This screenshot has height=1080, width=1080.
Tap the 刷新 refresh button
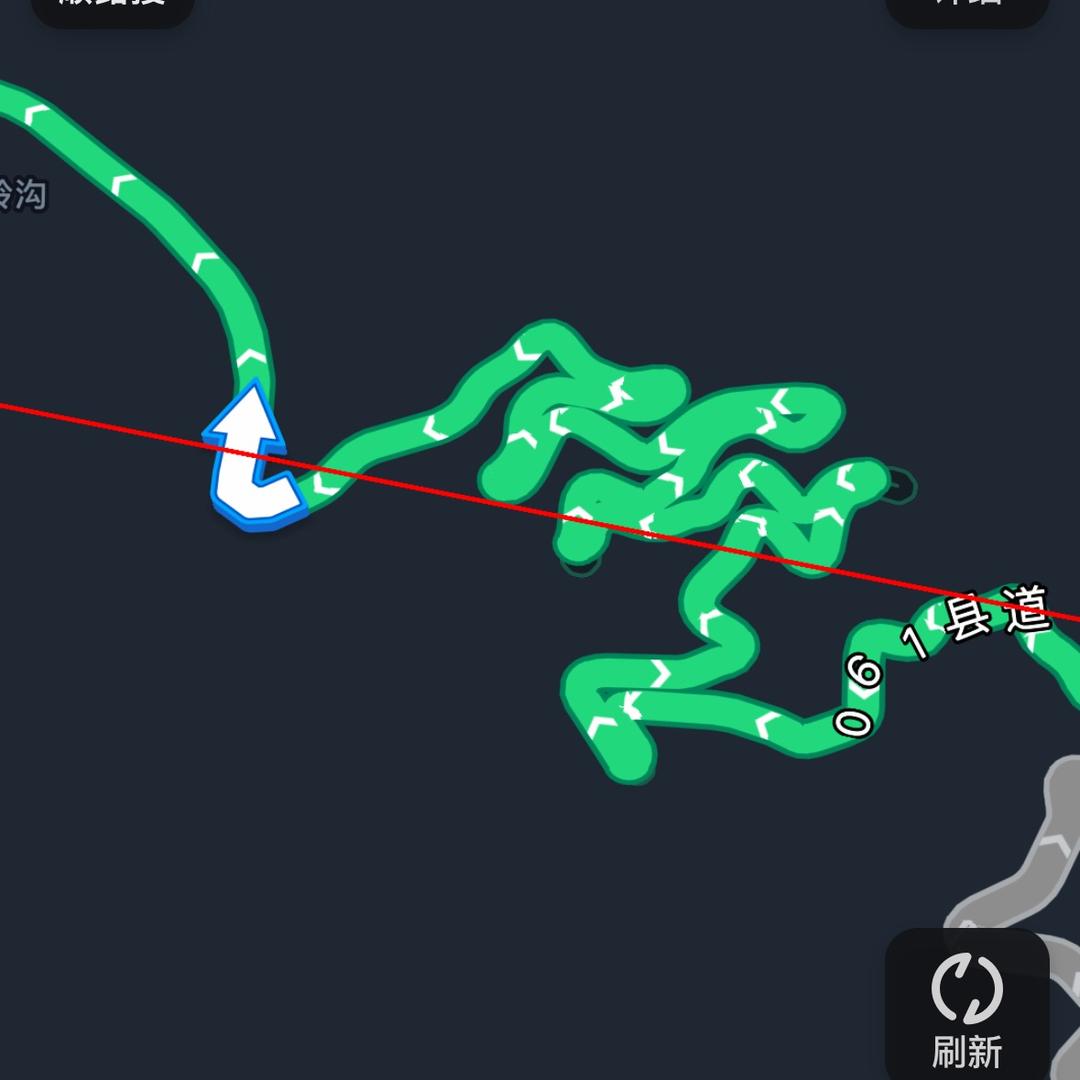(967, 1004)
